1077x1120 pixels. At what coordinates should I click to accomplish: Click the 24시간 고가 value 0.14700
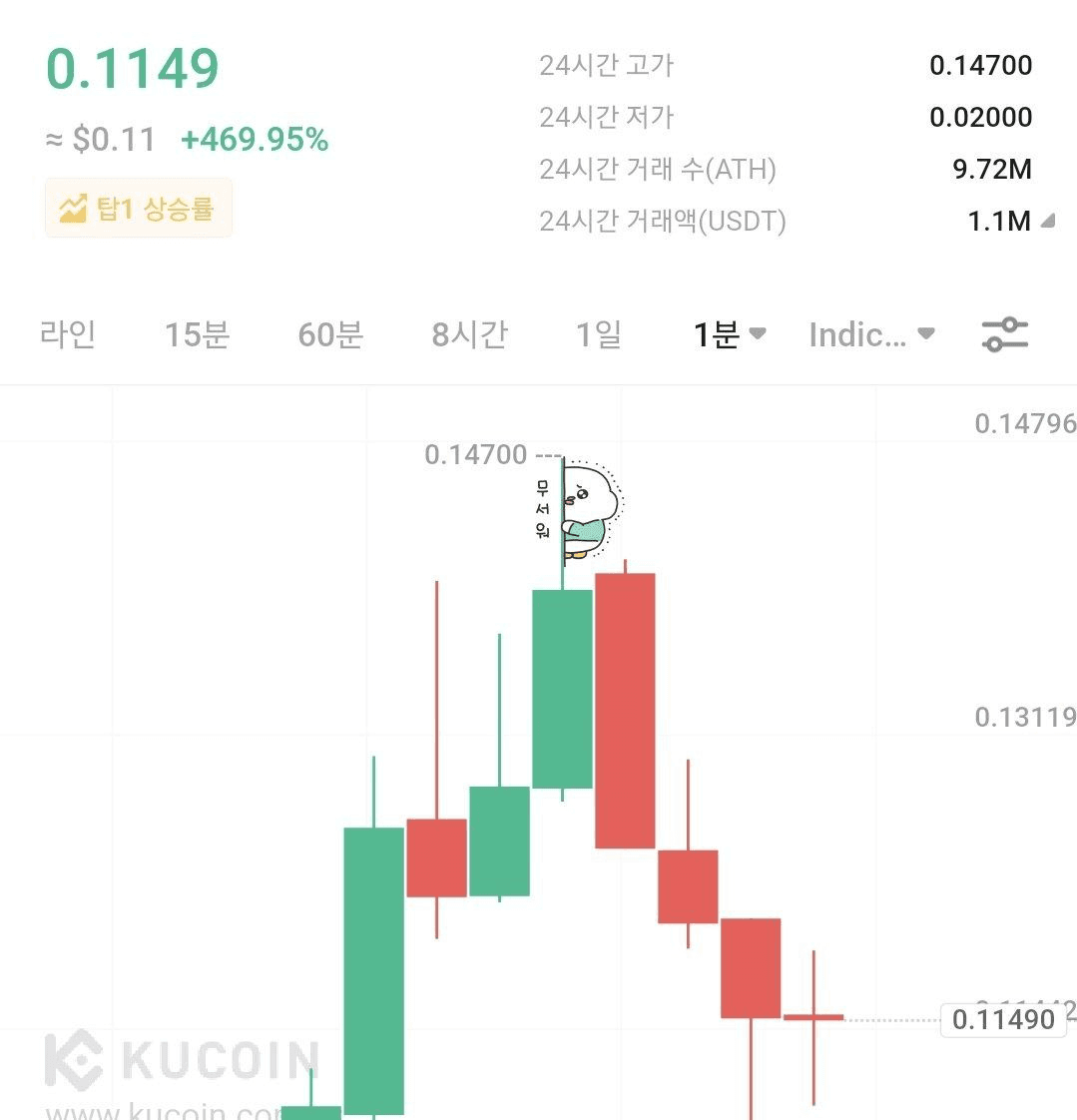point(981,65)
